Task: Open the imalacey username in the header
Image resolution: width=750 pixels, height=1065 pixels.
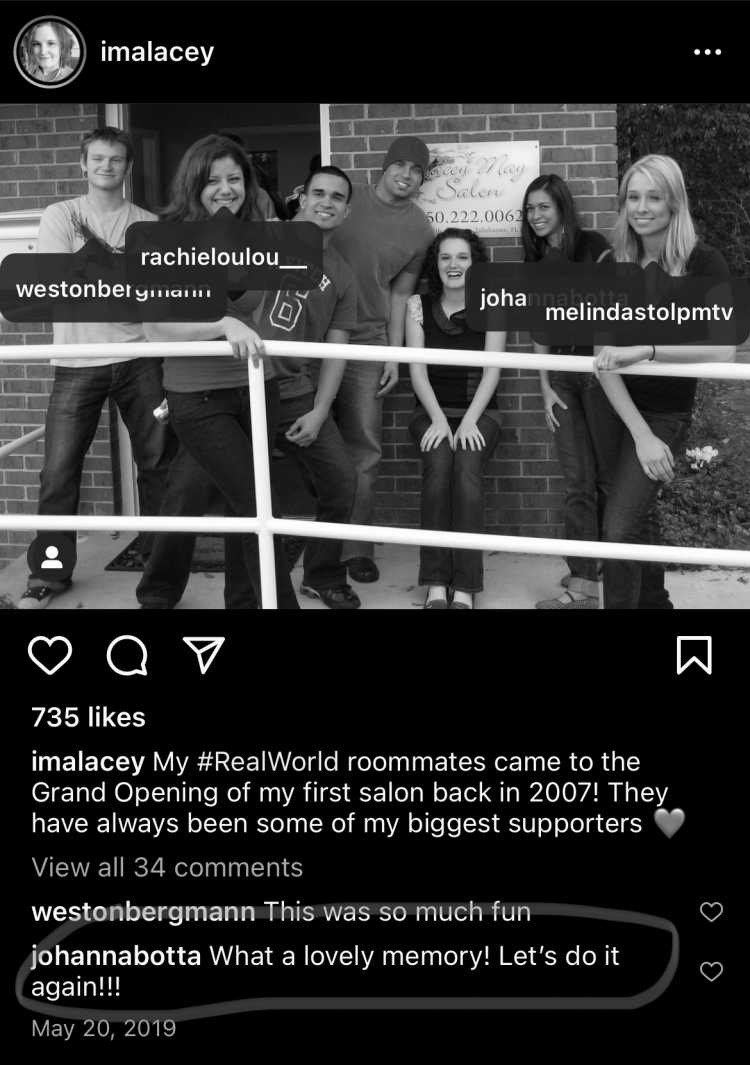Action: pyautogui.click(x=157, y=52)
